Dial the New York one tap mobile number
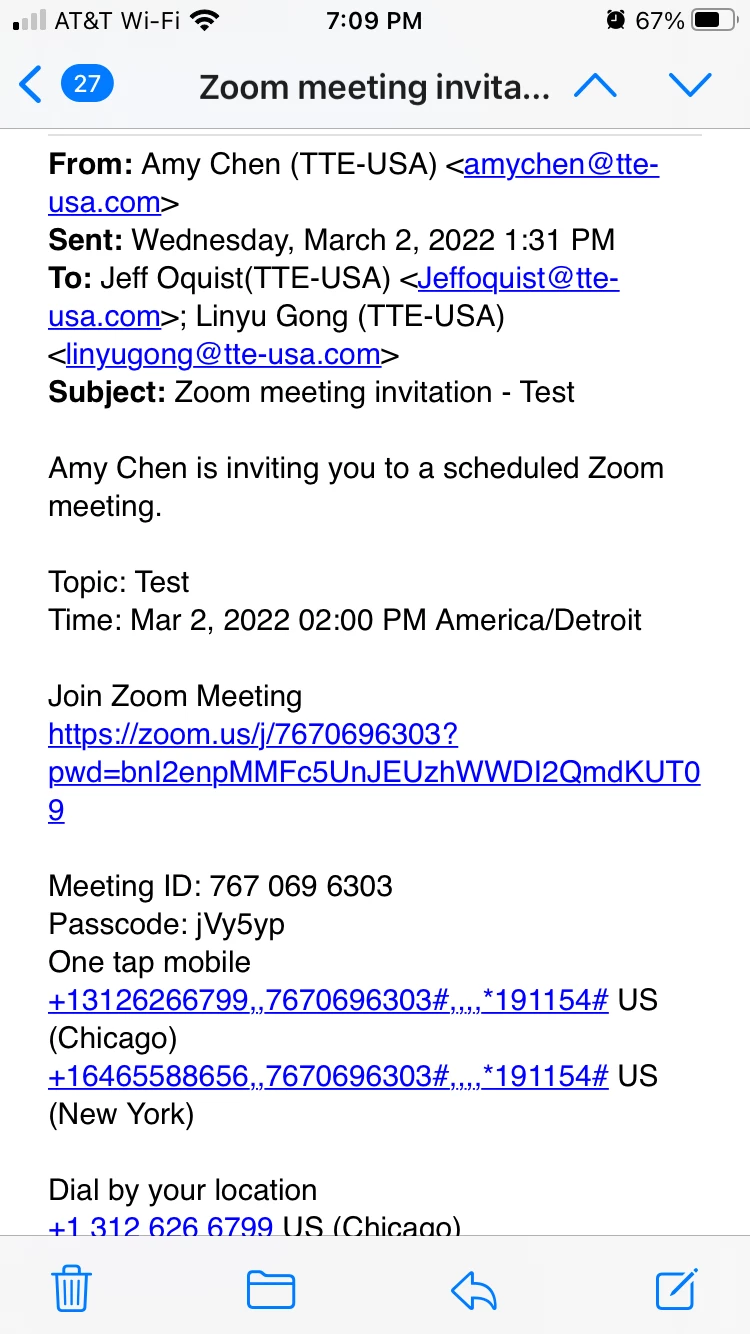The width and height of the screenshot is (750, 1334). pos(328,1076)
